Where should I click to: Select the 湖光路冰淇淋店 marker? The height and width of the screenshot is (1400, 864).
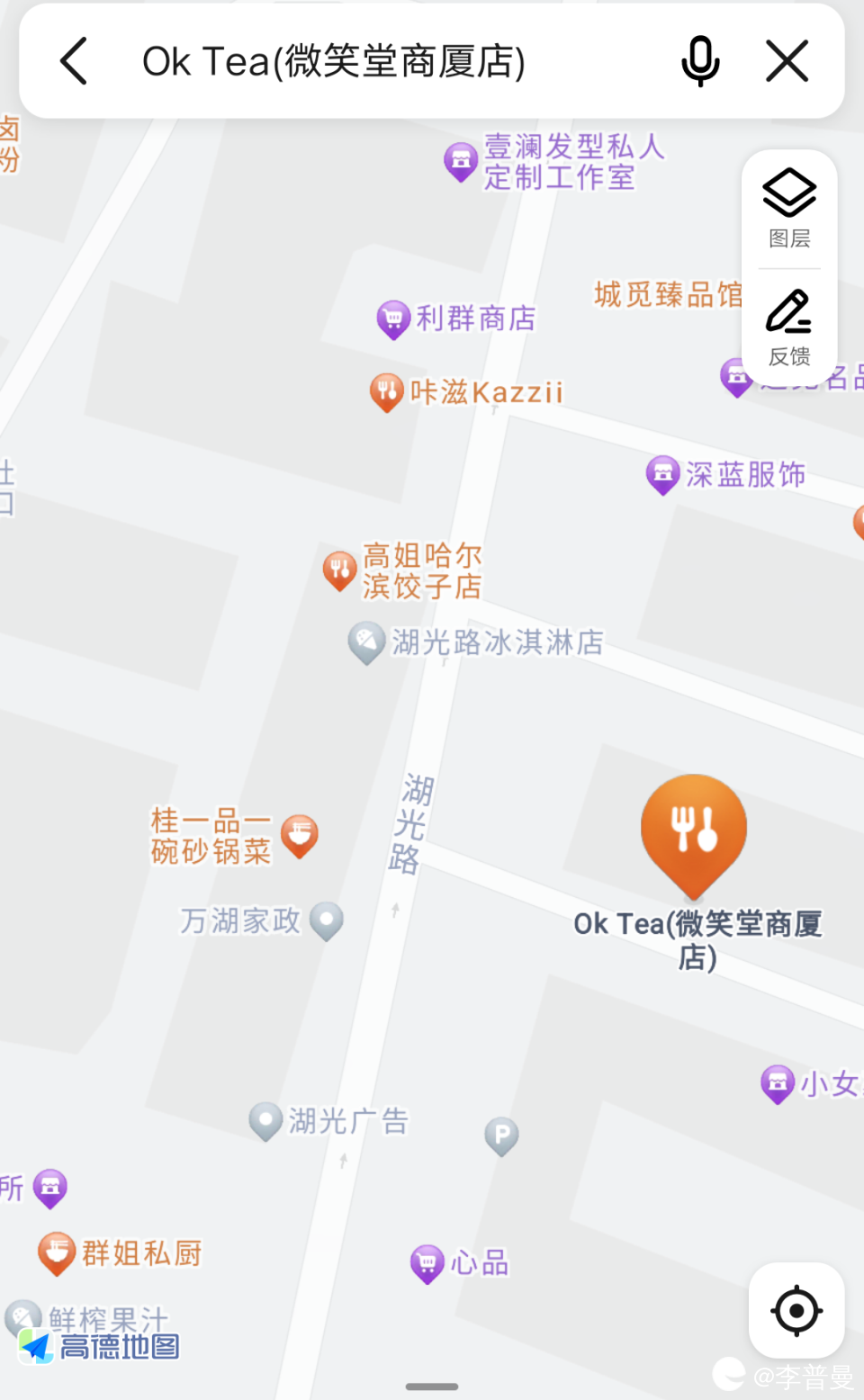tap(366, 642)
